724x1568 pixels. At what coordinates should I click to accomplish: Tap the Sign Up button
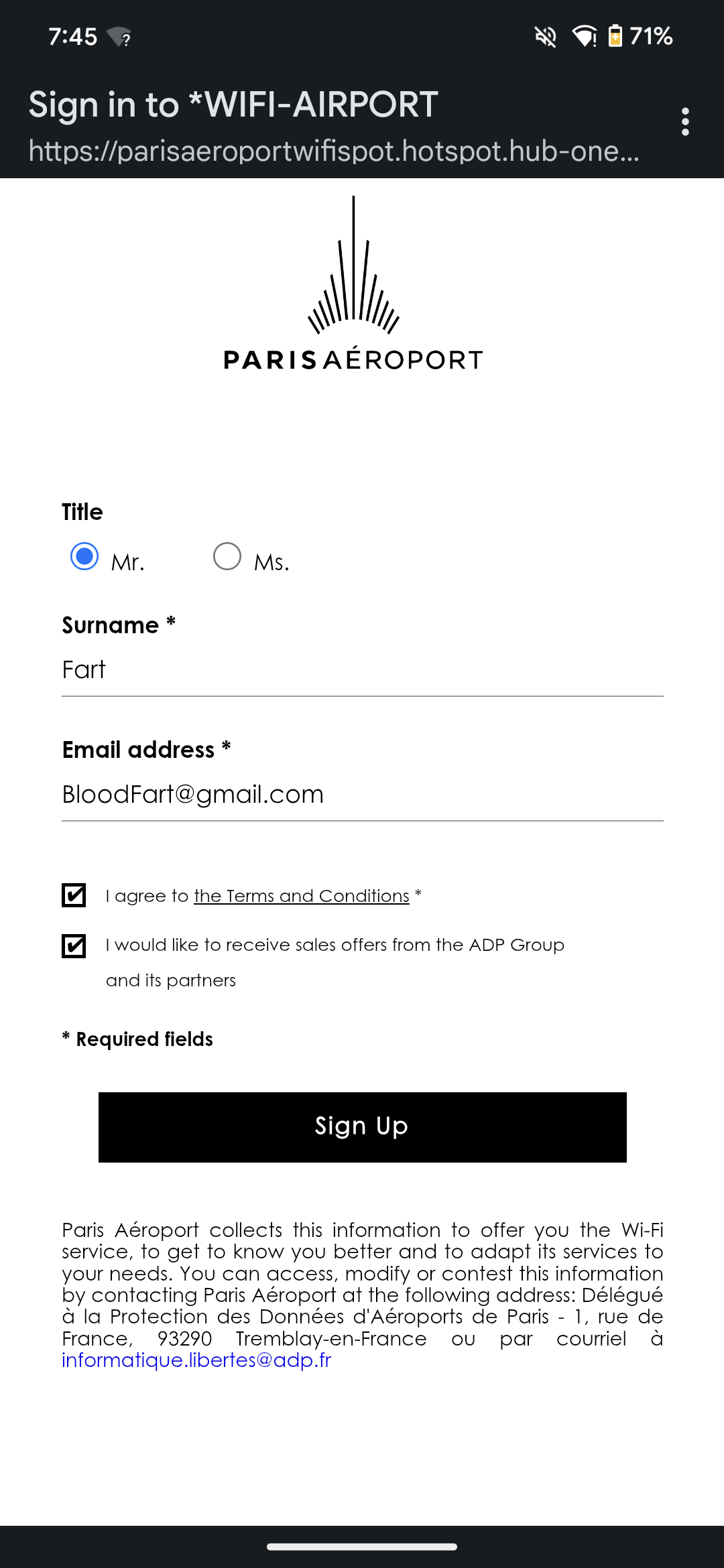coord(363,1127)
